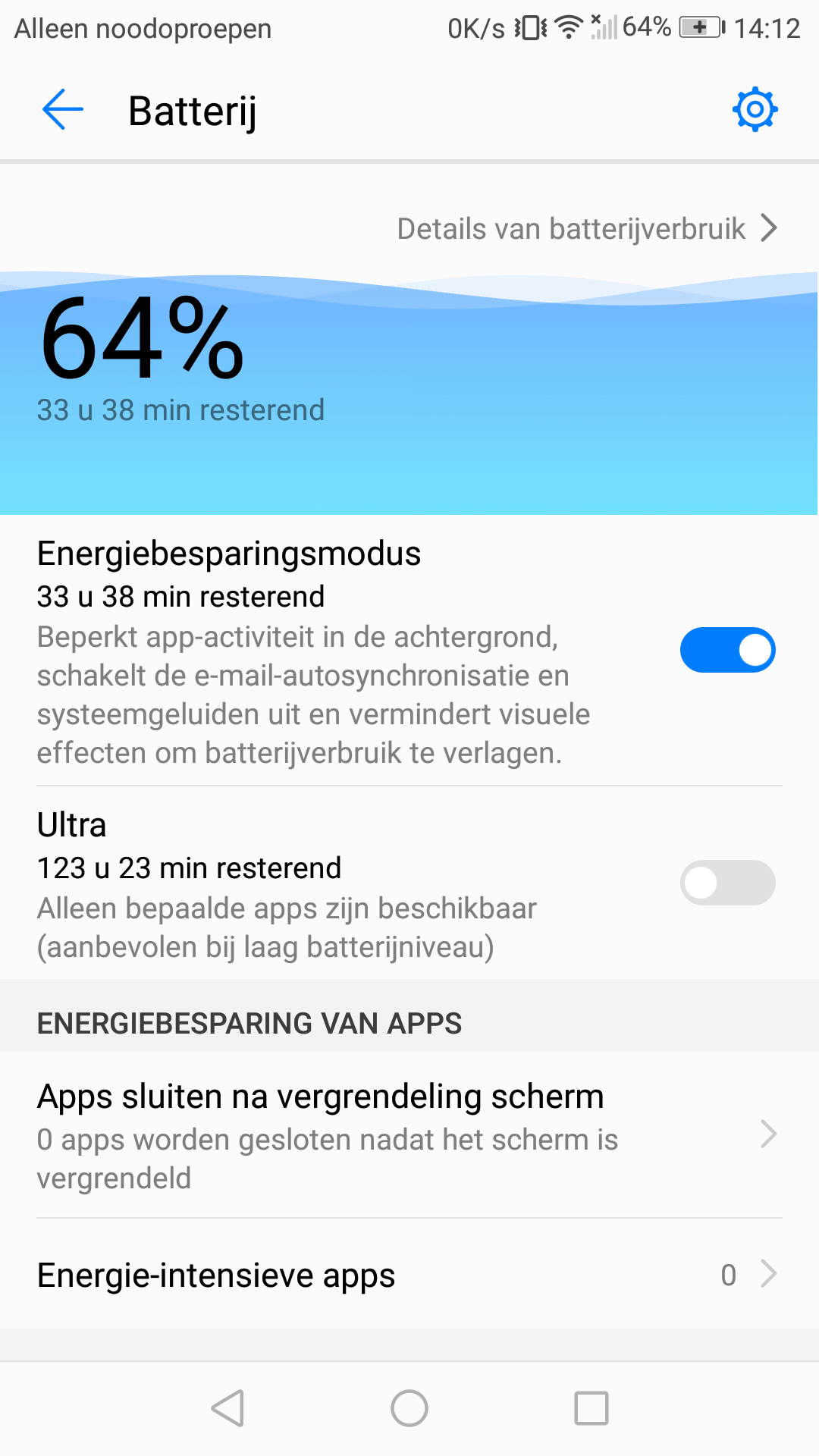The width and height of the screenshot is (819, 1456).
Task: Open the recent apps overview
Action: click(591, 1408)
